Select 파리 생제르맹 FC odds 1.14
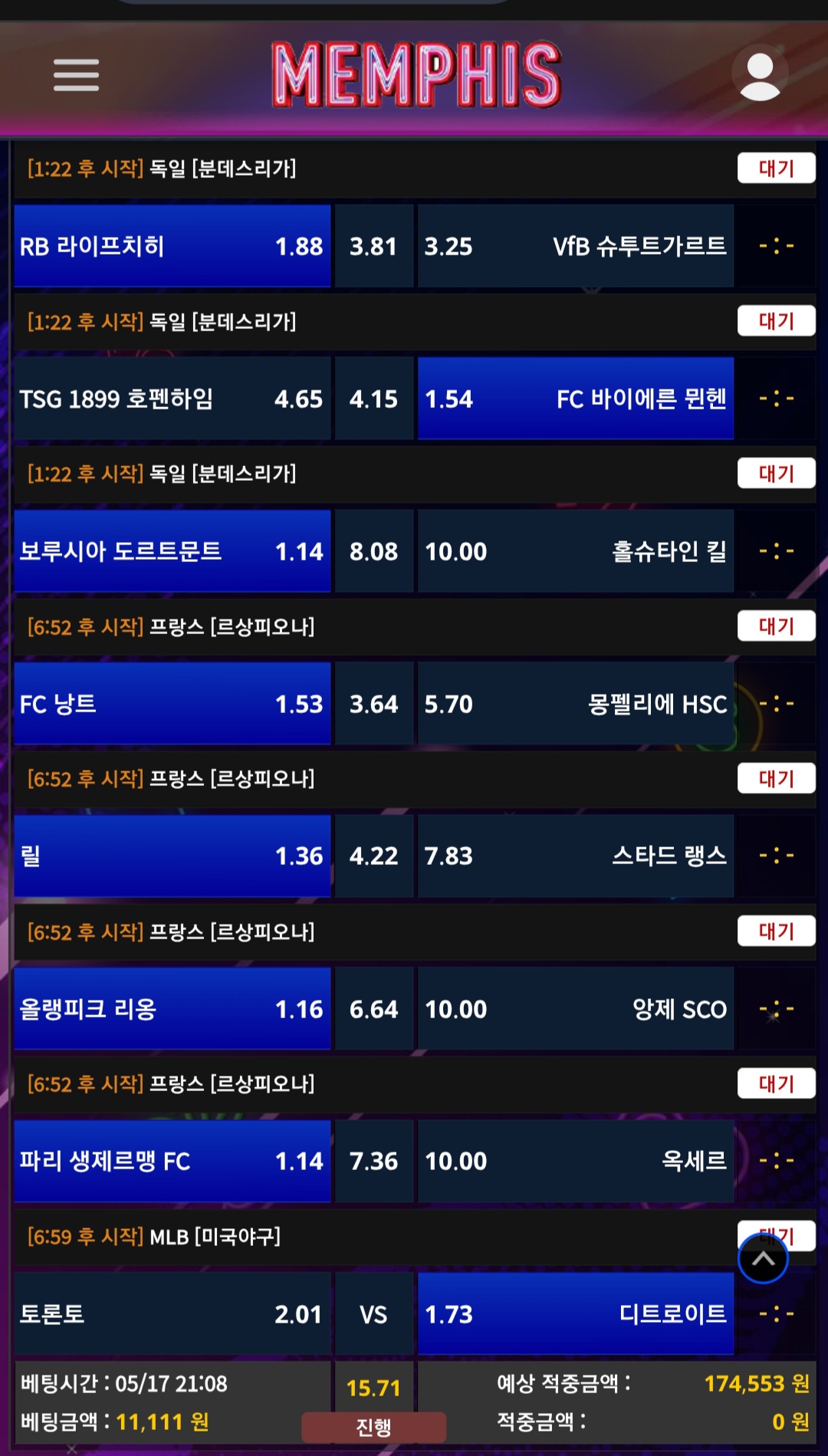Screen dimensions: 828x1456 tap(172, 1161)
